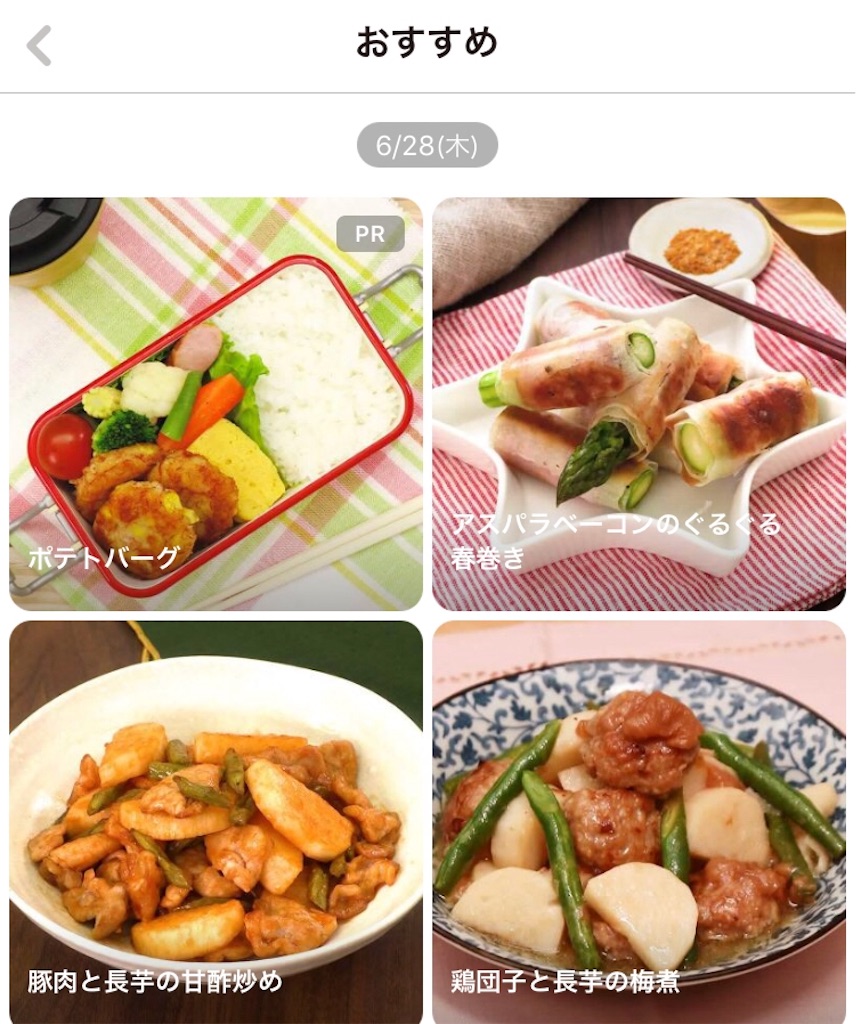856x1024 pixels.
Task: Tap the pork and yam stir-fry photo
Action: pos(216,800)
